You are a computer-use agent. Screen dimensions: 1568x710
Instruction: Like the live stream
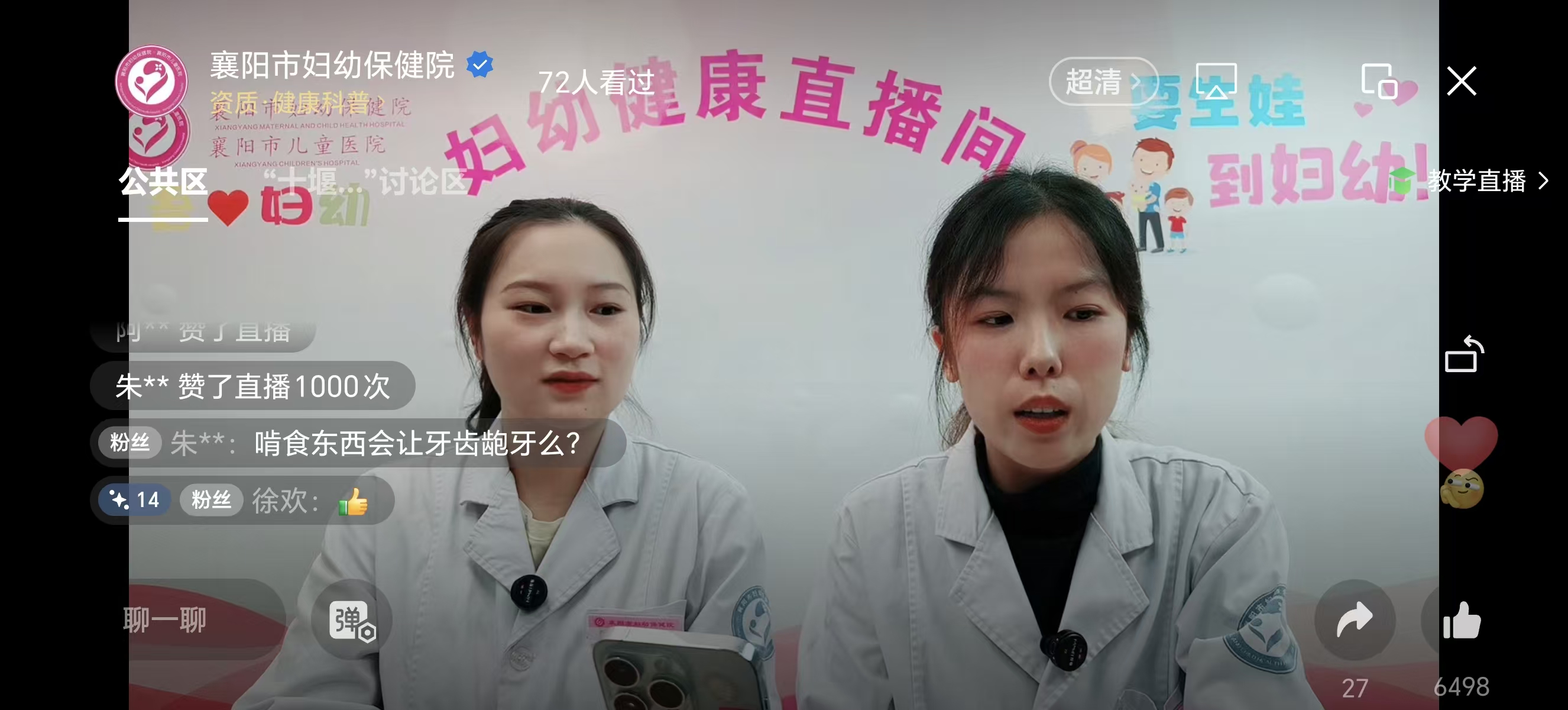click(x=1461, y=620)
